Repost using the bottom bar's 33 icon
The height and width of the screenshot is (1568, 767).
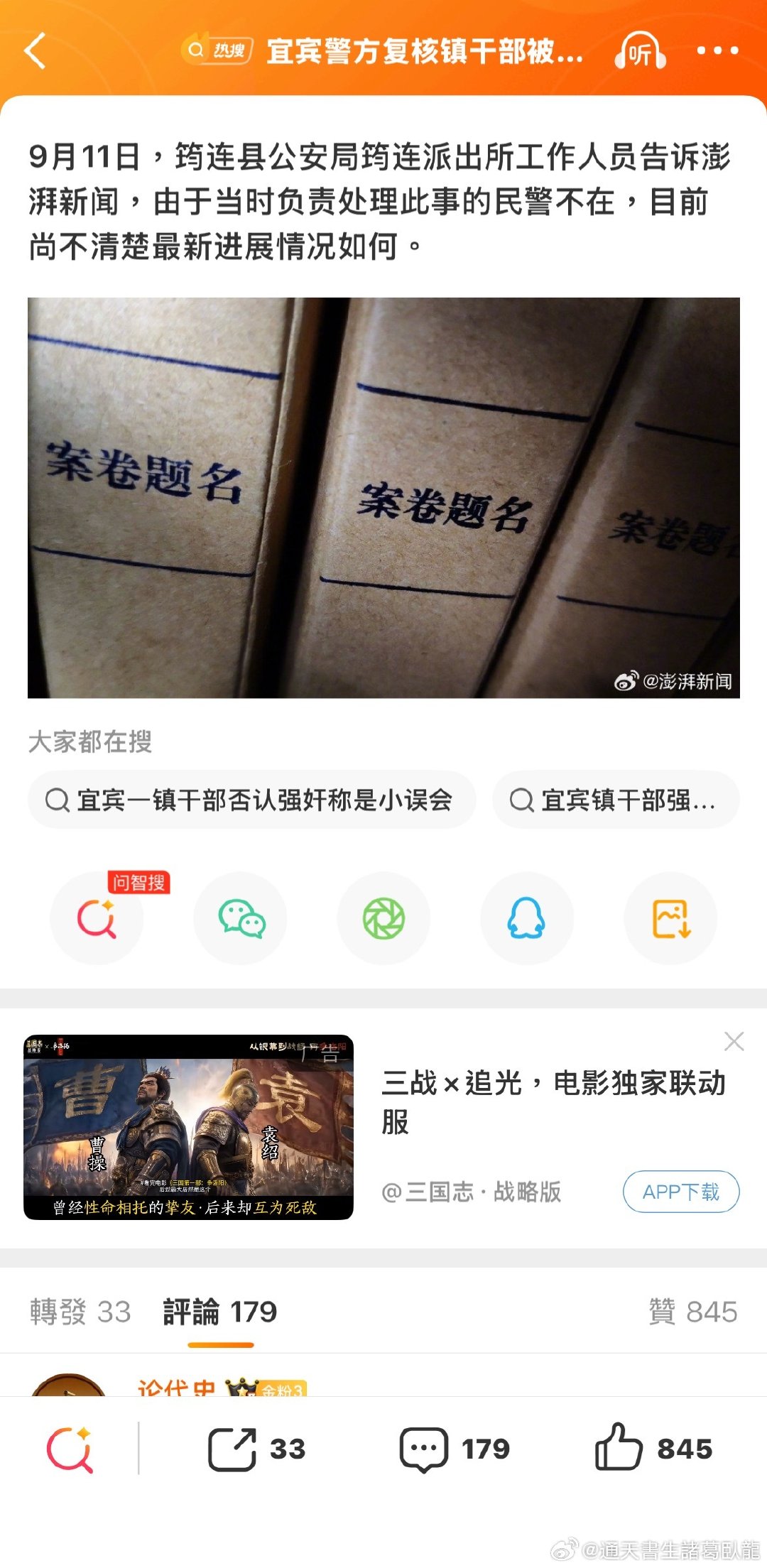click(256, 1449)
